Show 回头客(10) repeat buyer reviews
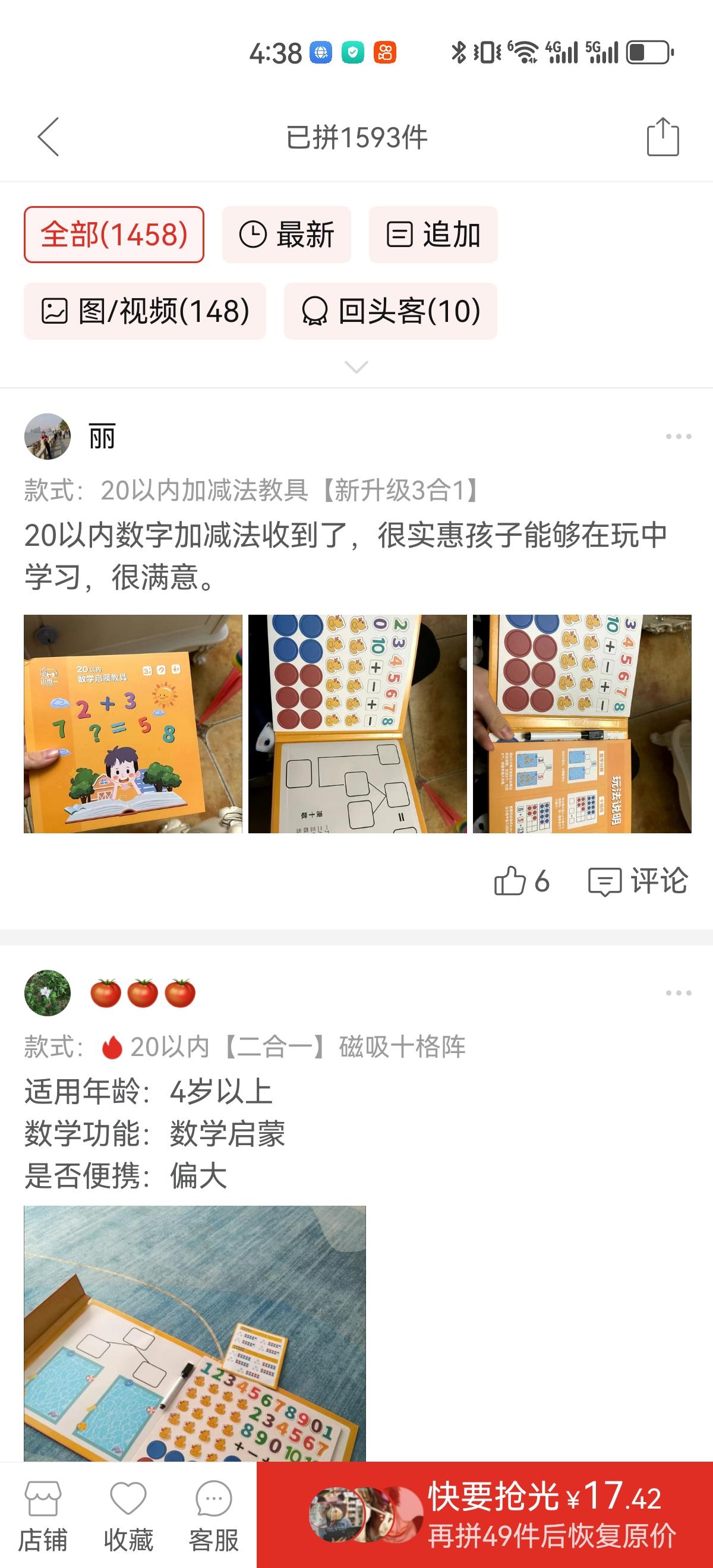The image size is (713, 1568). tap(390, 311)
